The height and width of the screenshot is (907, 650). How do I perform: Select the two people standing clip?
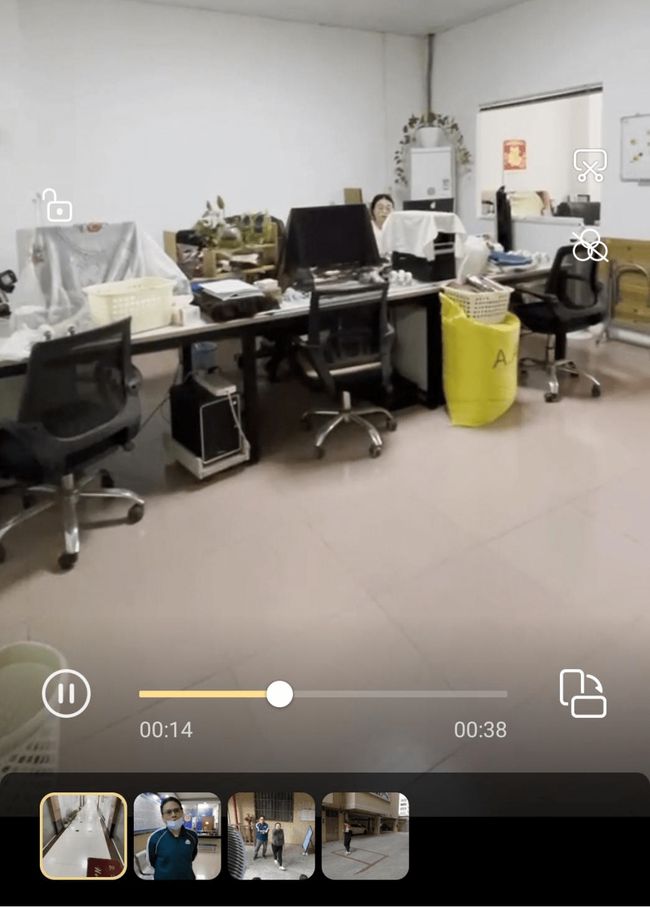[271, 836]
